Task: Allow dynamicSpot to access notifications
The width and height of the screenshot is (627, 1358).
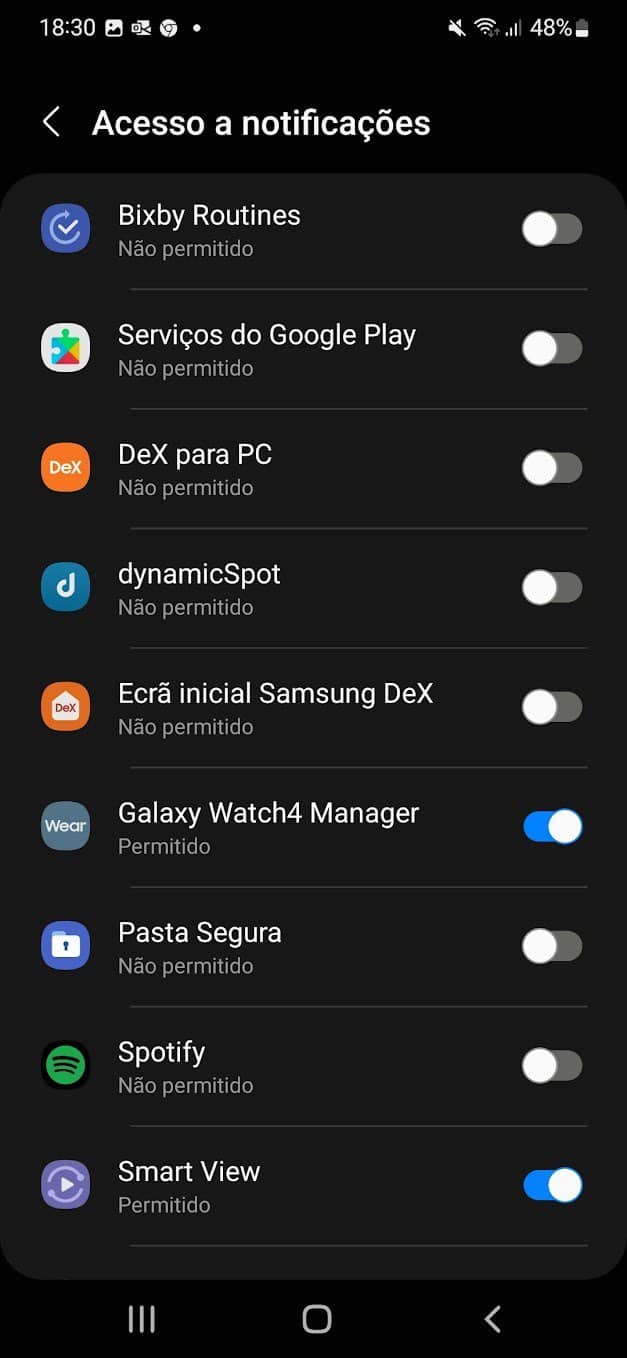Action: click(x=552, y=588)
